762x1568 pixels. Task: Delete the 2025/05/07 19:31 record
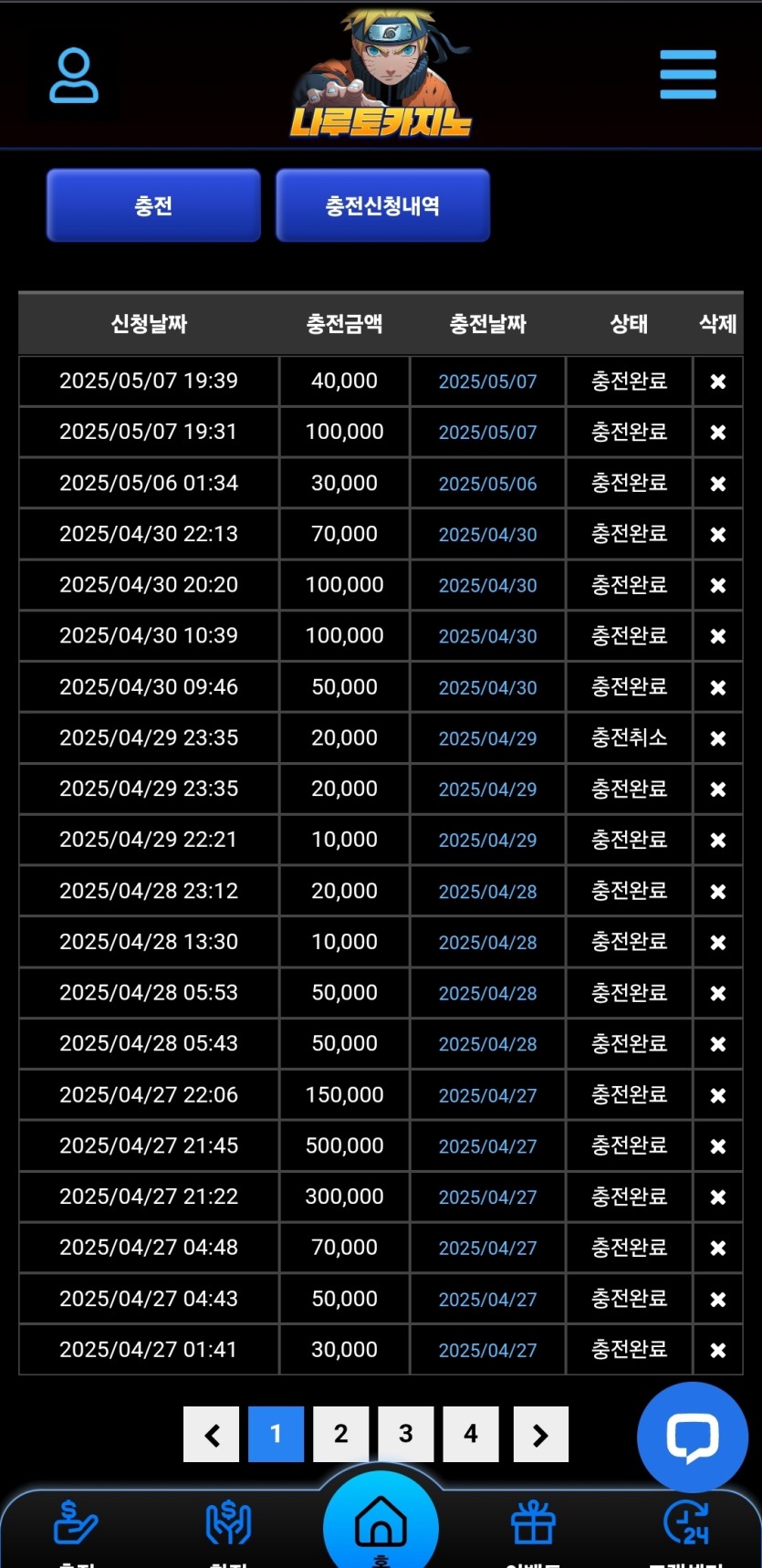718,433
